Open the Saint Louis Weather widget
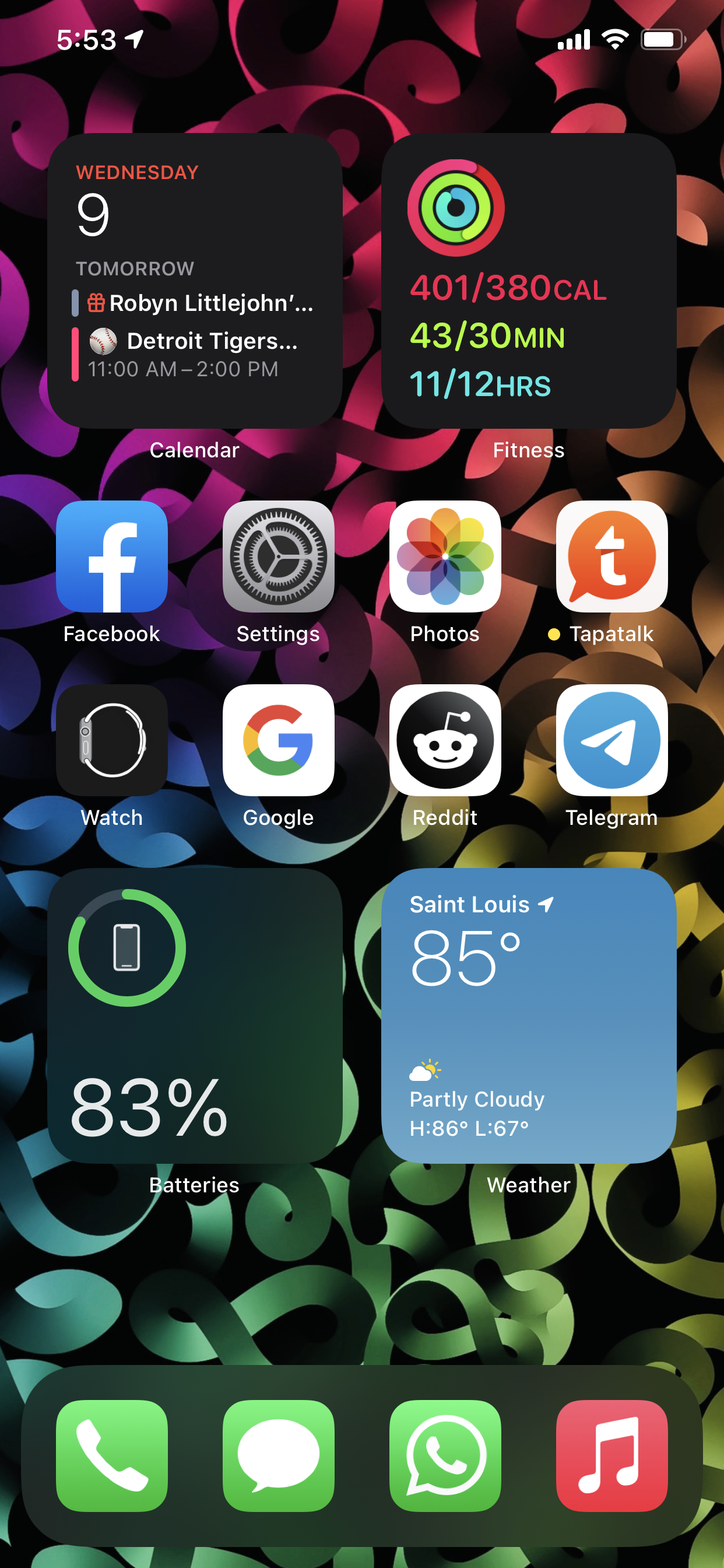This screenshot has width=724, height=1568. [x=528, y=1016]
